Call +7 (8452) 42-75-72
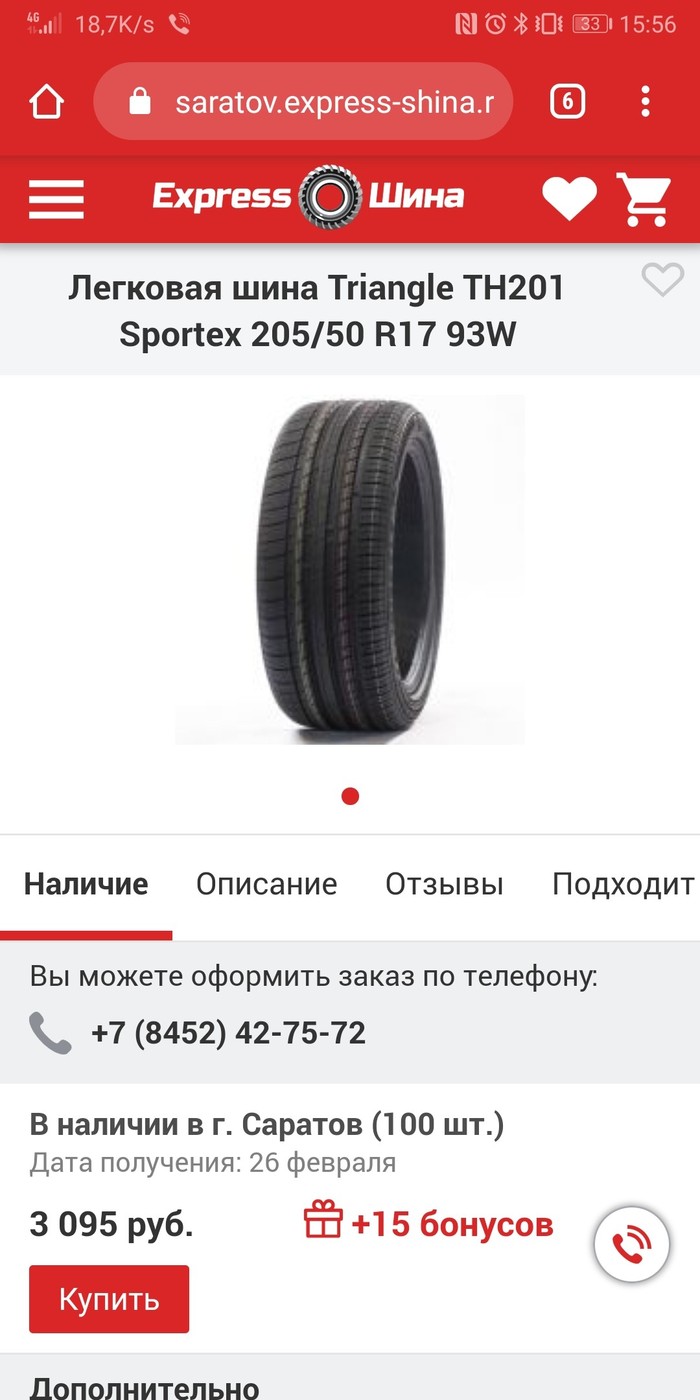 tap(228, 1033)
